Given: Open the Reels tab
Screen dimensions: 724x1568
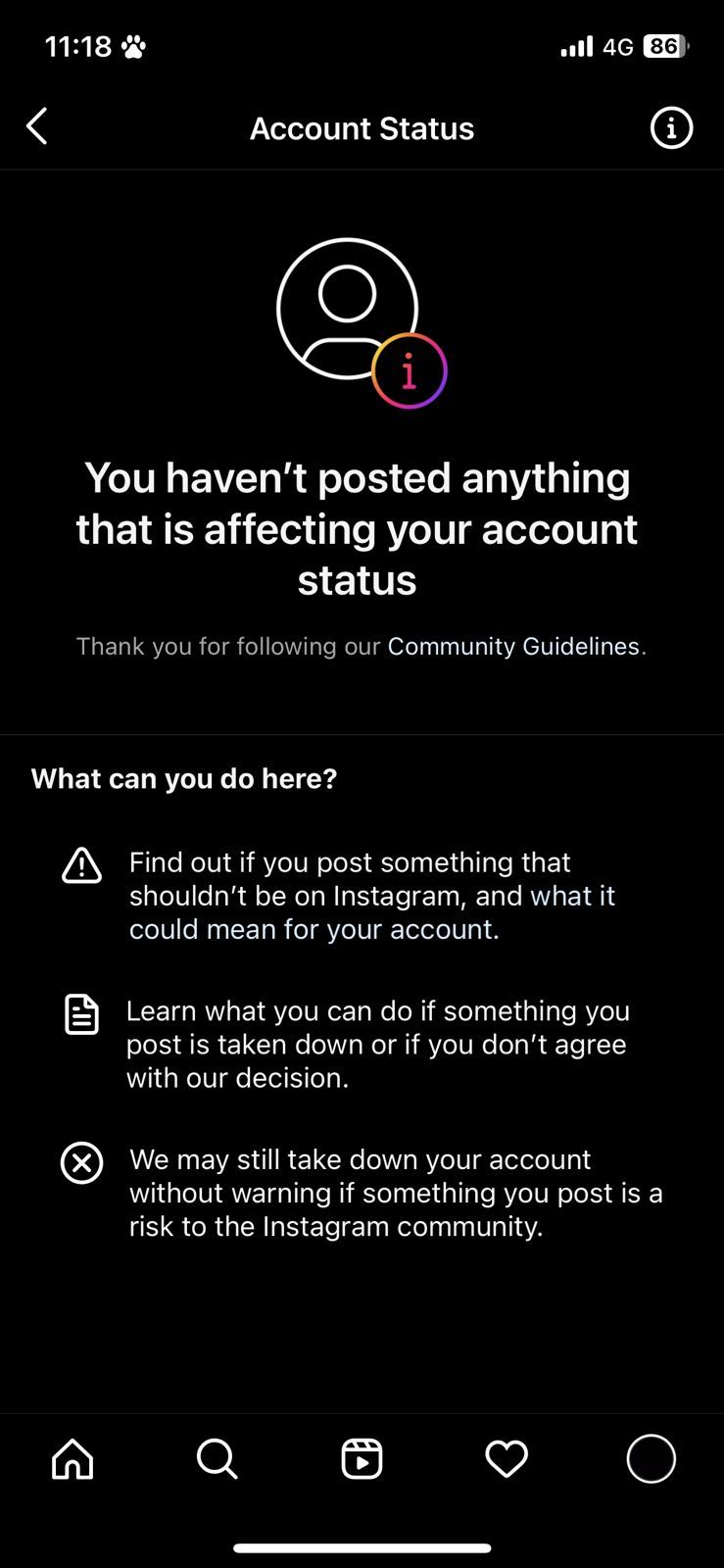Looking at the screenshot, I should pos(362,1458).
